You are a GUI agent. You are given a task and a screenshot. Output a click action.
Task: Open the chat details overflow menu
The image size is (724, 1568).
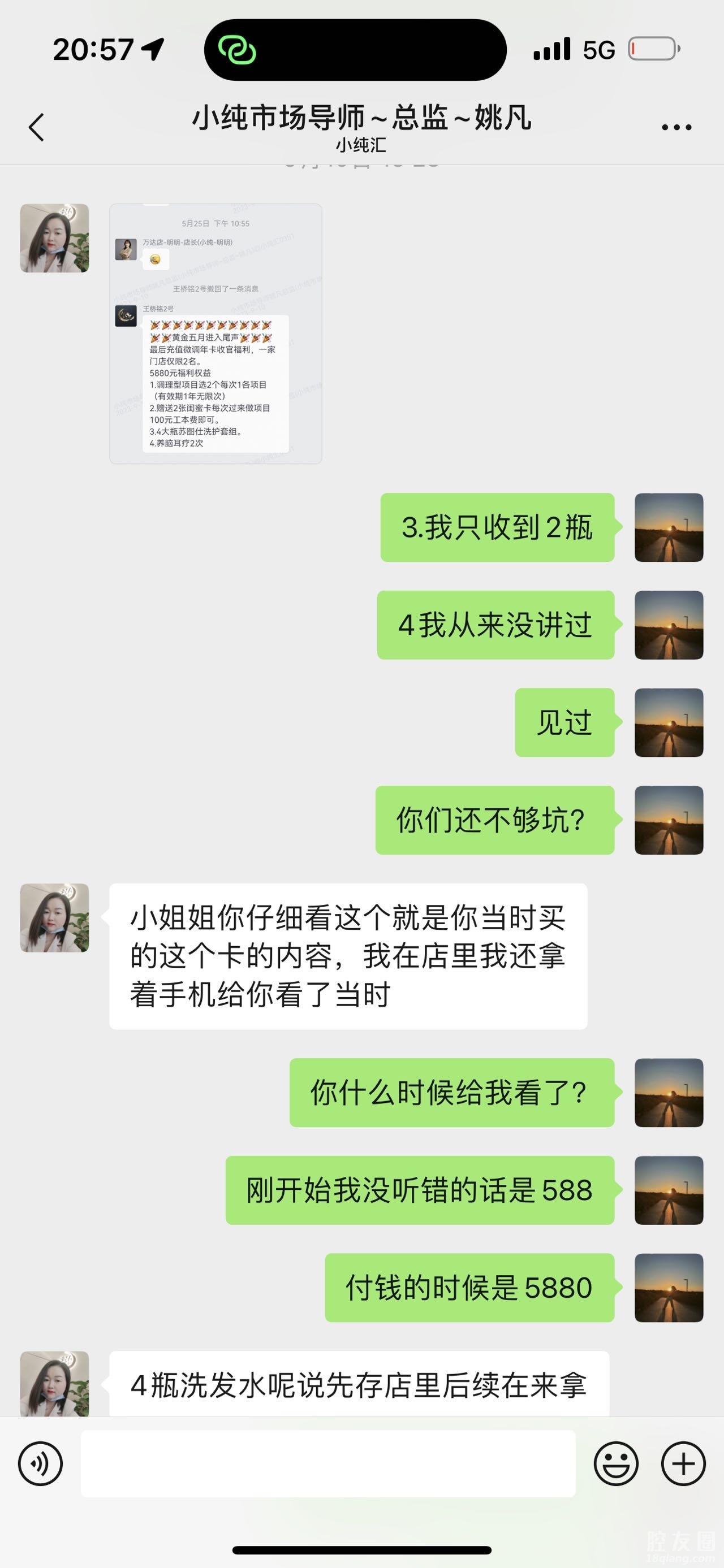coord(676,127)
